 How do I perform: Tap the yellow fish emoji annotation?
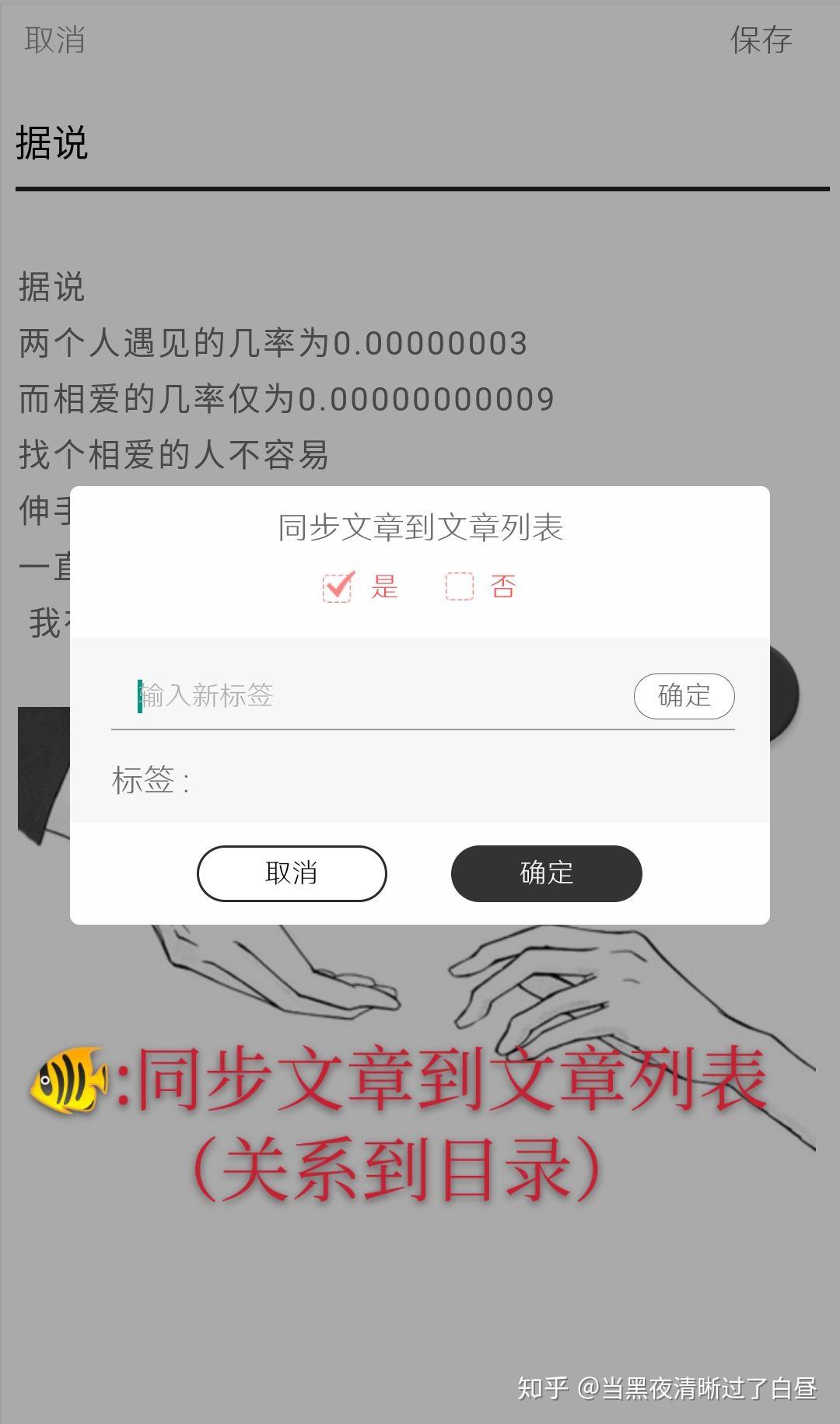68,1081
